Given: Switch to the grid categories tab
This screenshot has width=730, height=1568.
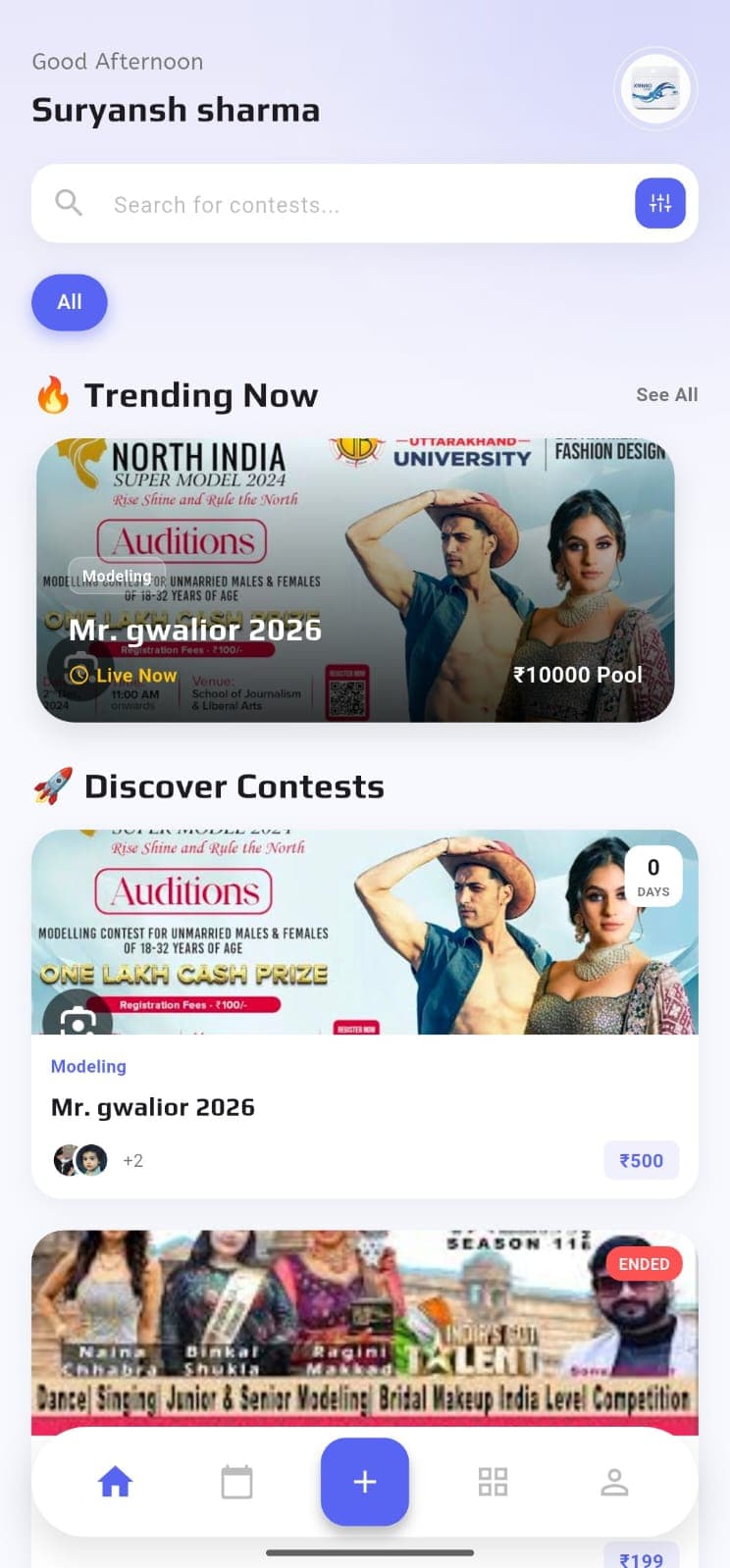Looking at the screenshot, I should (x=493, y=1481).
